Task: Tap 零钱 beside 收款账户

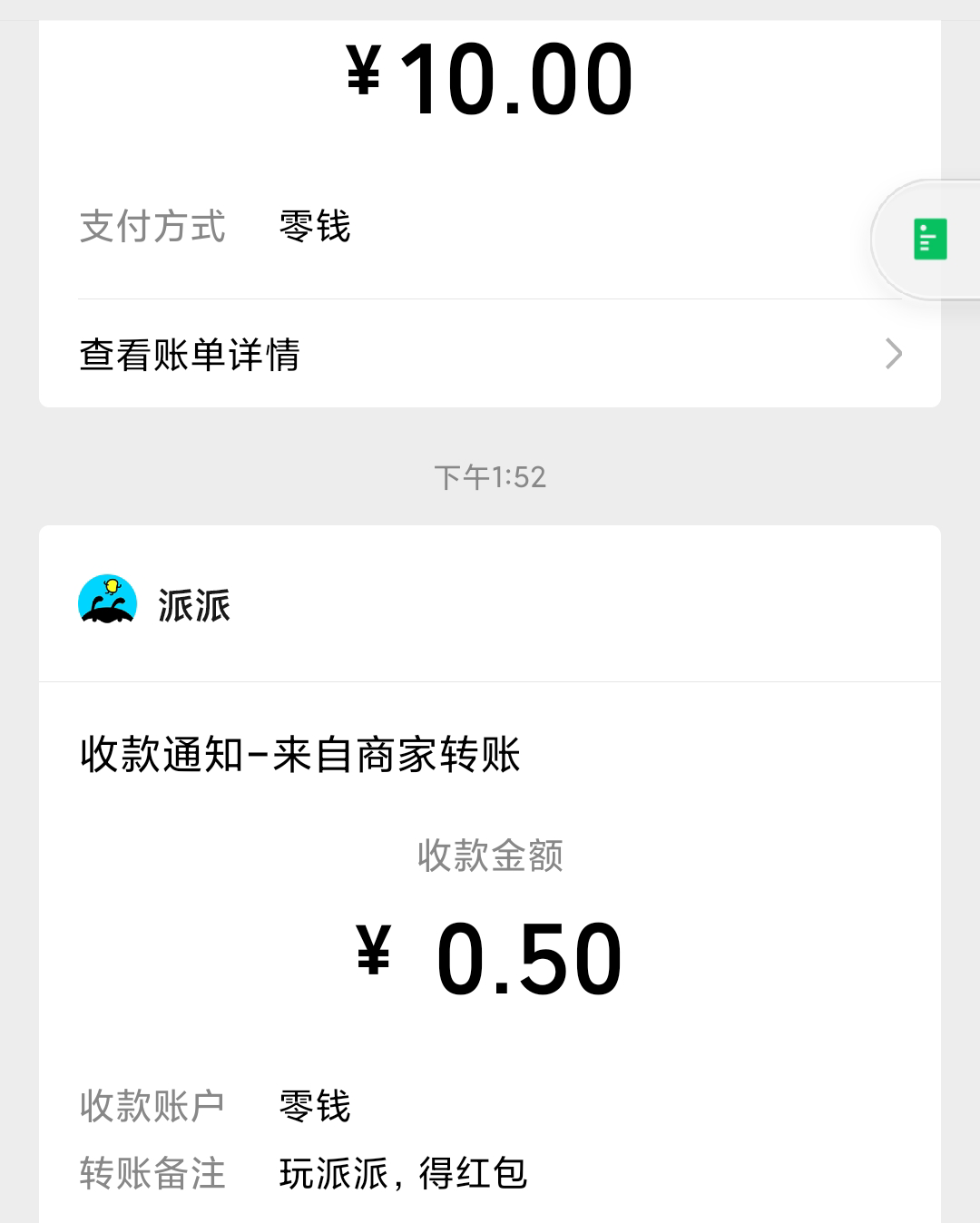Action: pos(311,1105)
